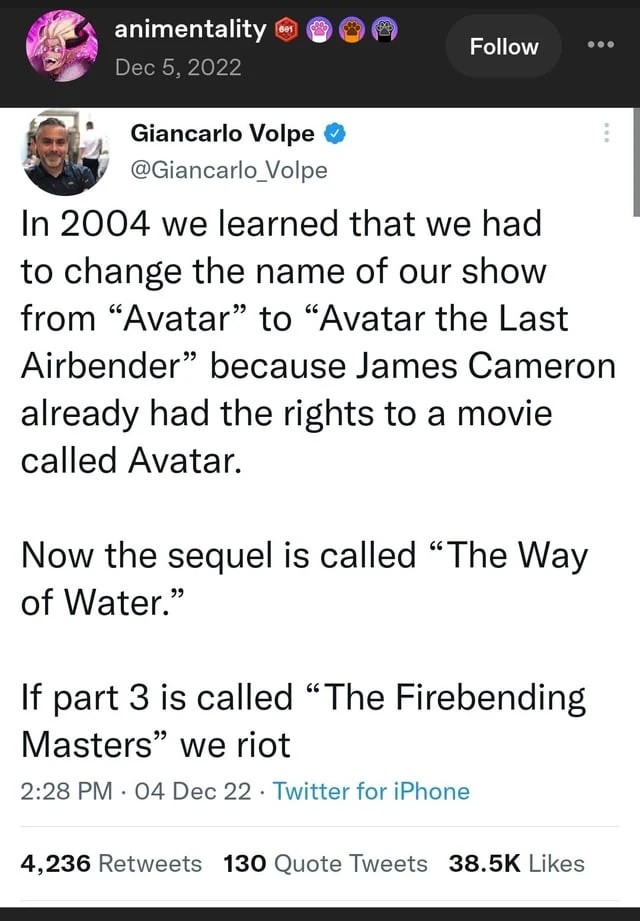Viewport: 640px width, 921px height.
Task: Open the posted tweet screenshot image
Action: 320,500
